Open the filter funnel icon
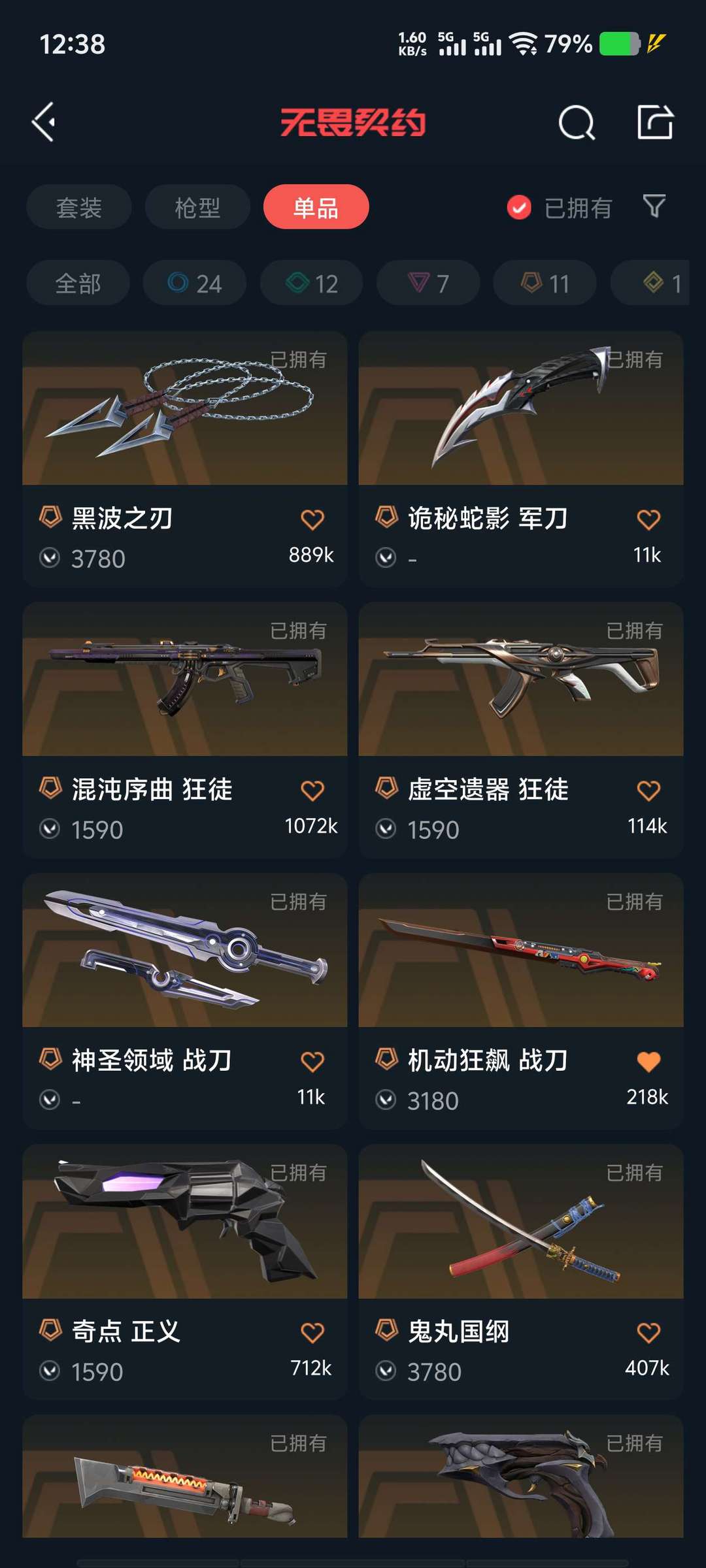Screen dimensions: 706x1568 654,206
